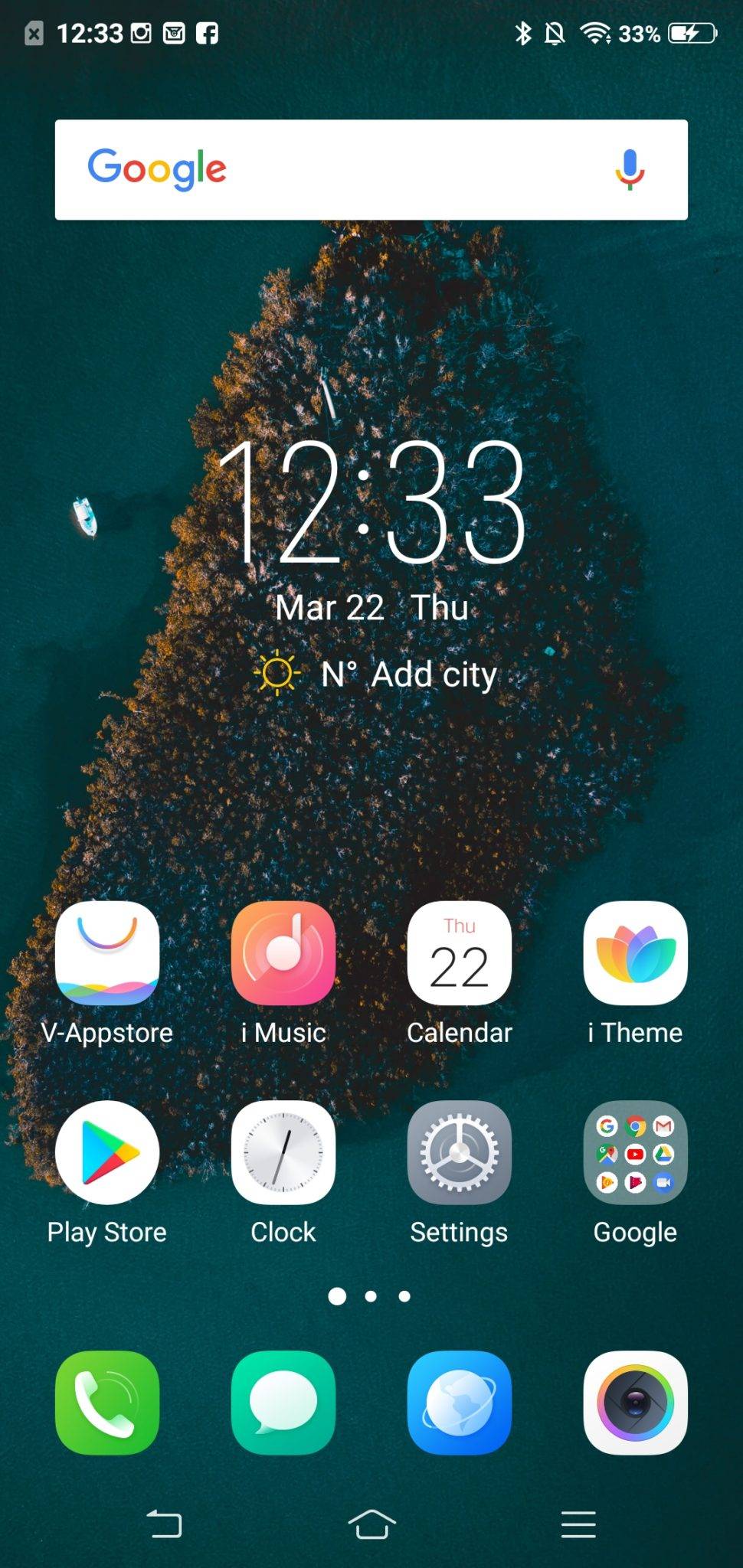The image size is (743, 1568).
Task: Launch the Play Store
Action: pyautogui.click(x=107, y=1152)
